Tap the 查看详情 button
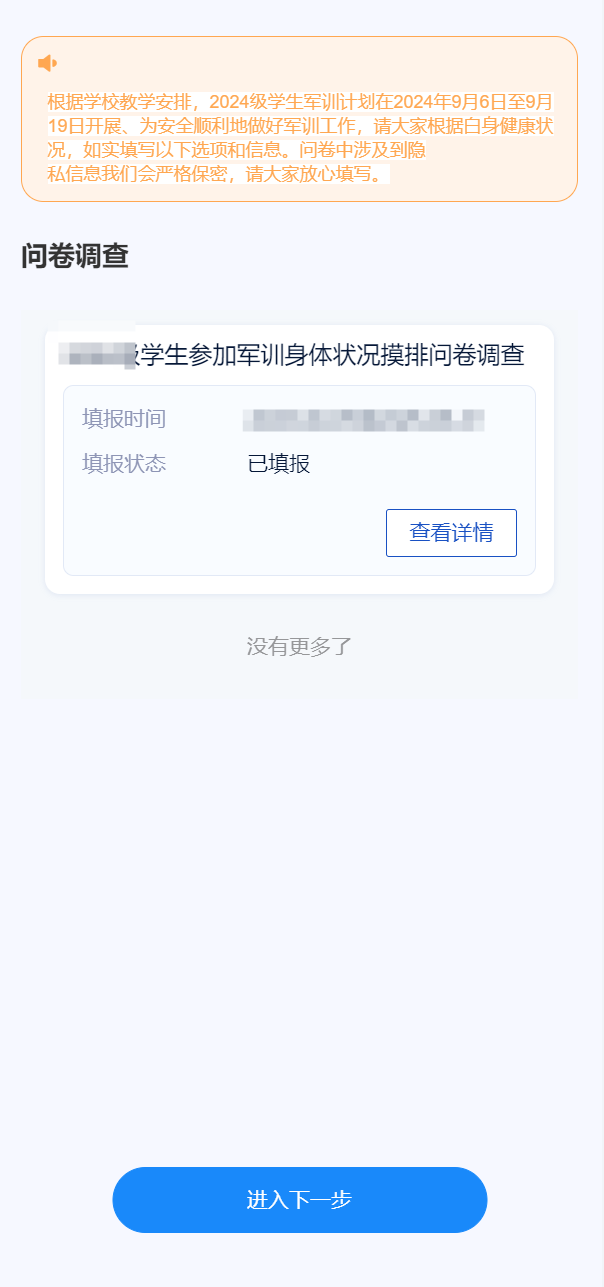This screenshot has width=604, height=1287. point(451,533)
